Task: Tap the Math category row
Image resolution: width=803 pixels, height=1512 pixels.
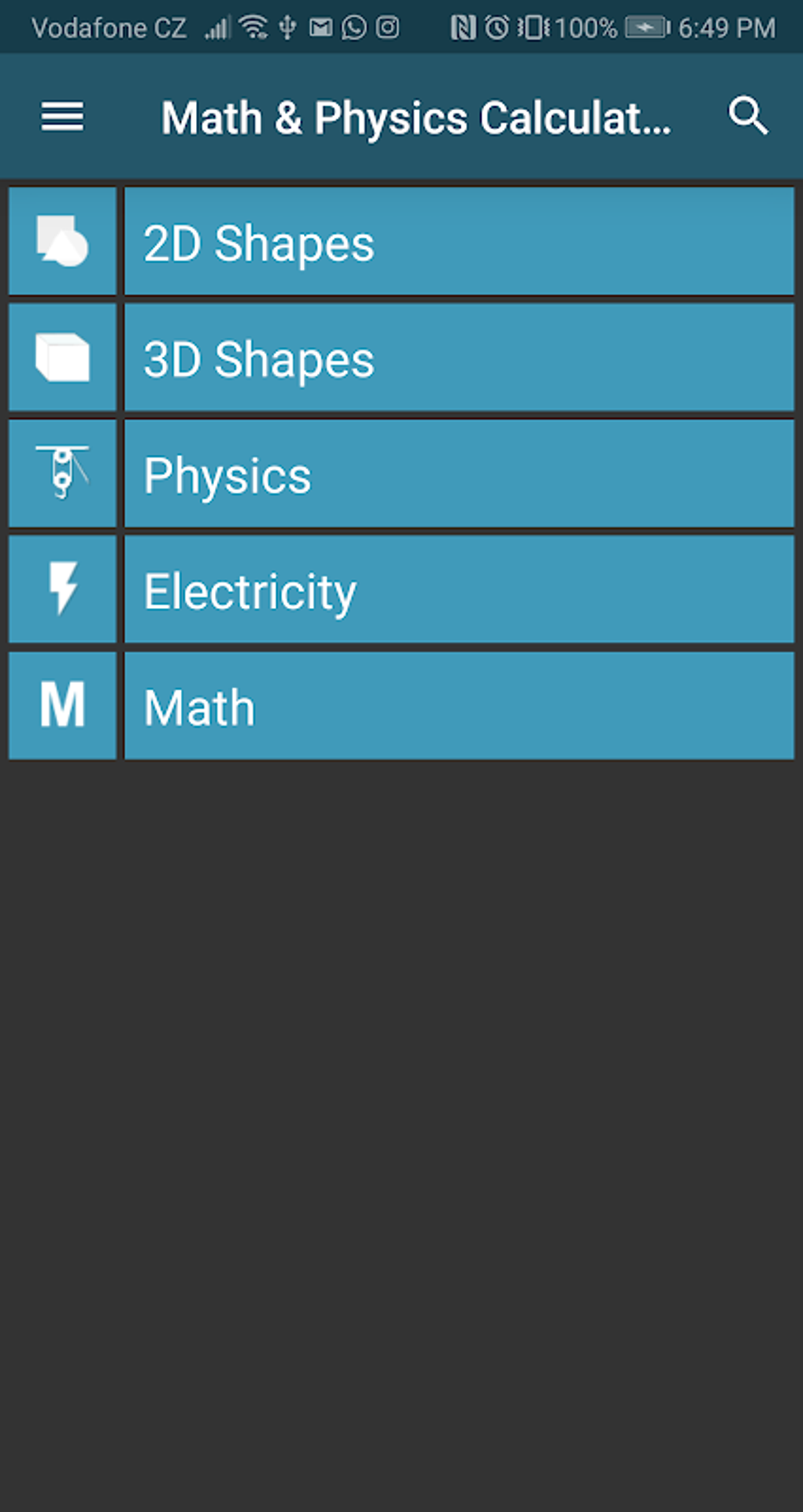Action: click(459, 705)
